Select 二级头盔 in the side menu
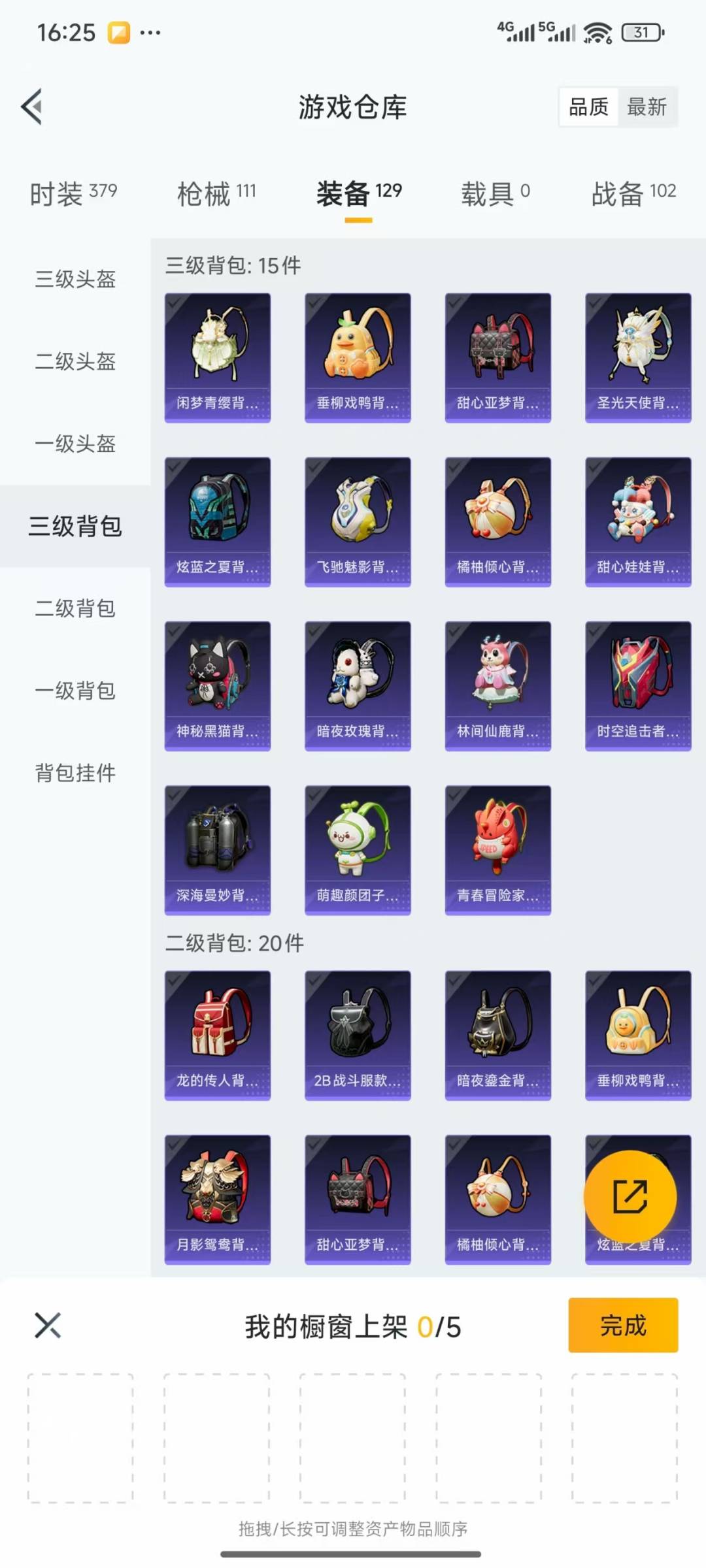The width and height of the screenshot is (706, 1568). [75, 361]
